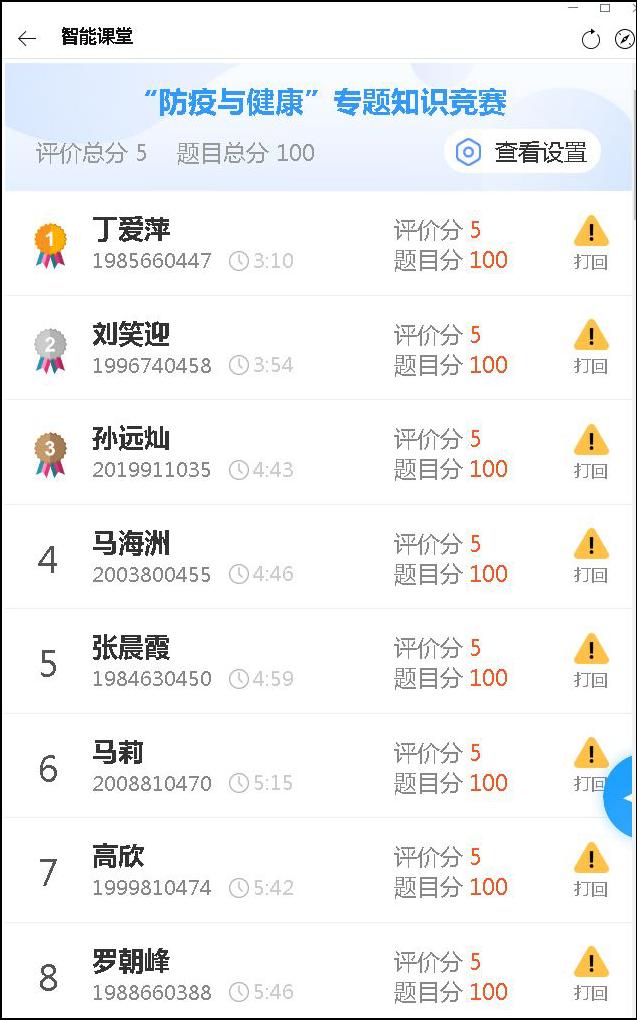Maximize the window

605,8
